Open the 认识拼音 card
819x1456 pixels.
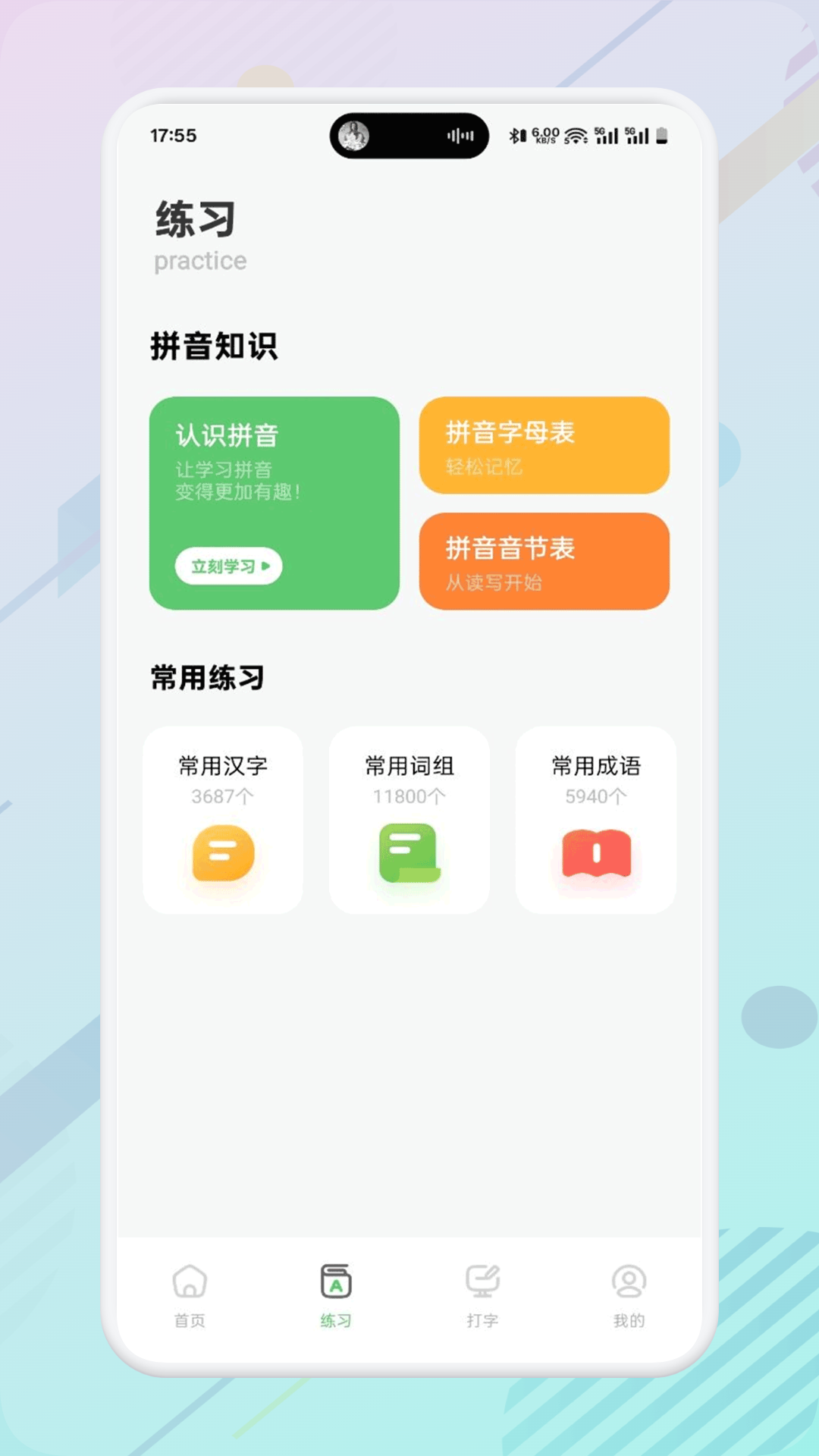274,503
